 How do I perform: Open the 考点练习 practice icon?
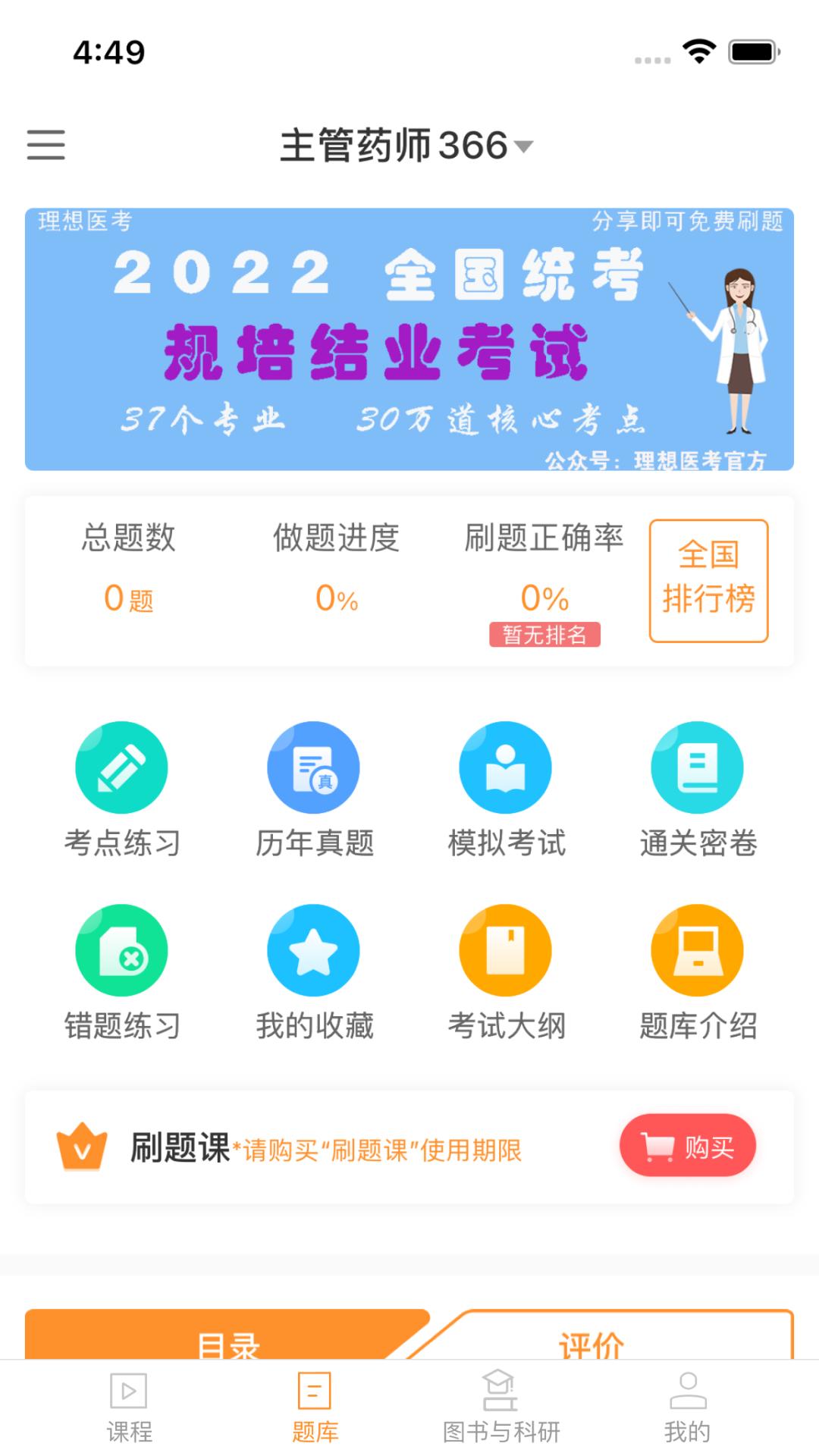[121, 766]
